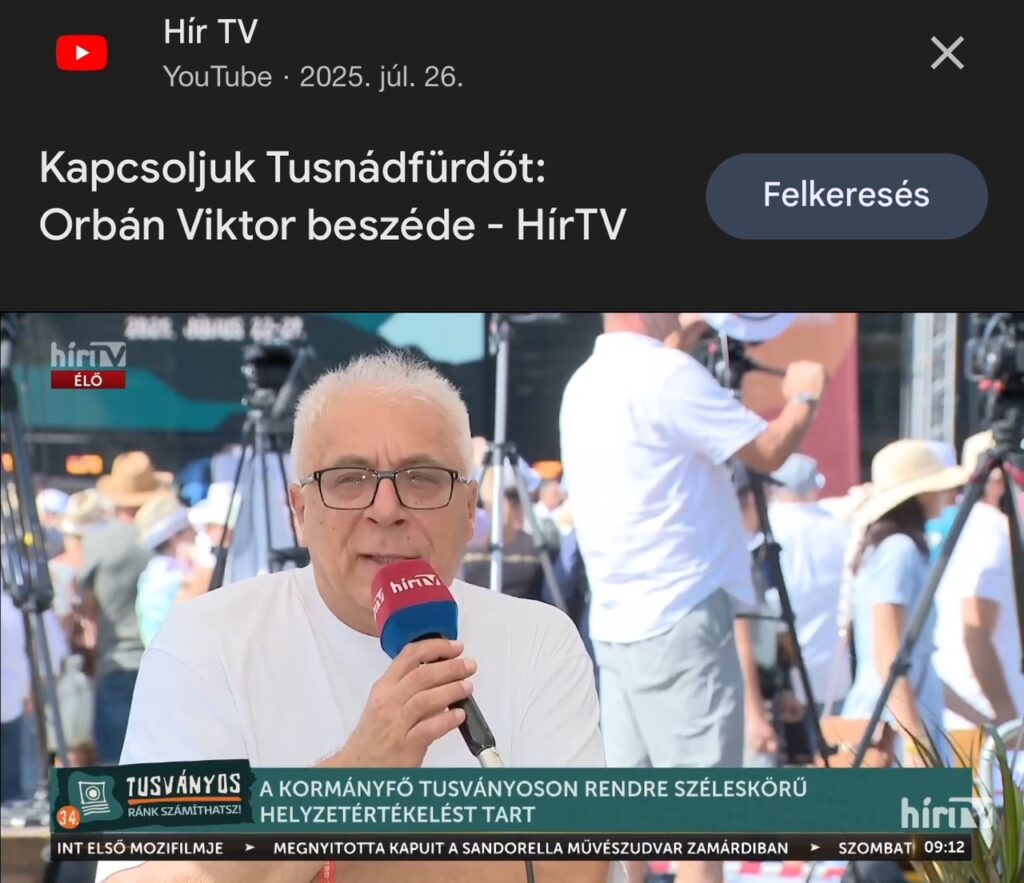1024x883 pixels.
Task: Tap the Felkeresés button
Action: point(846,195)
